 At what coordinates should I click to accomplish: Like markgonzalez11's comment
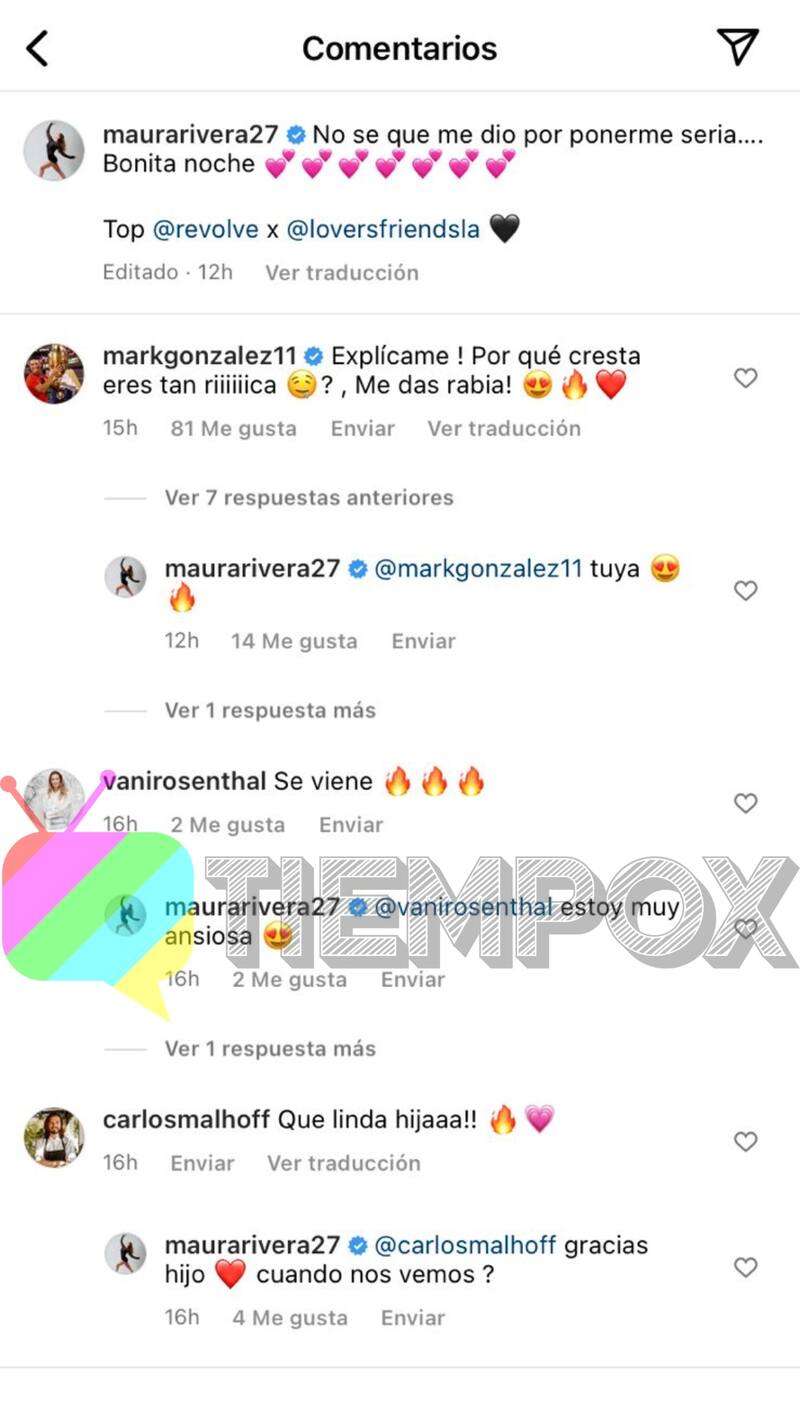click(x=745, y=378)
